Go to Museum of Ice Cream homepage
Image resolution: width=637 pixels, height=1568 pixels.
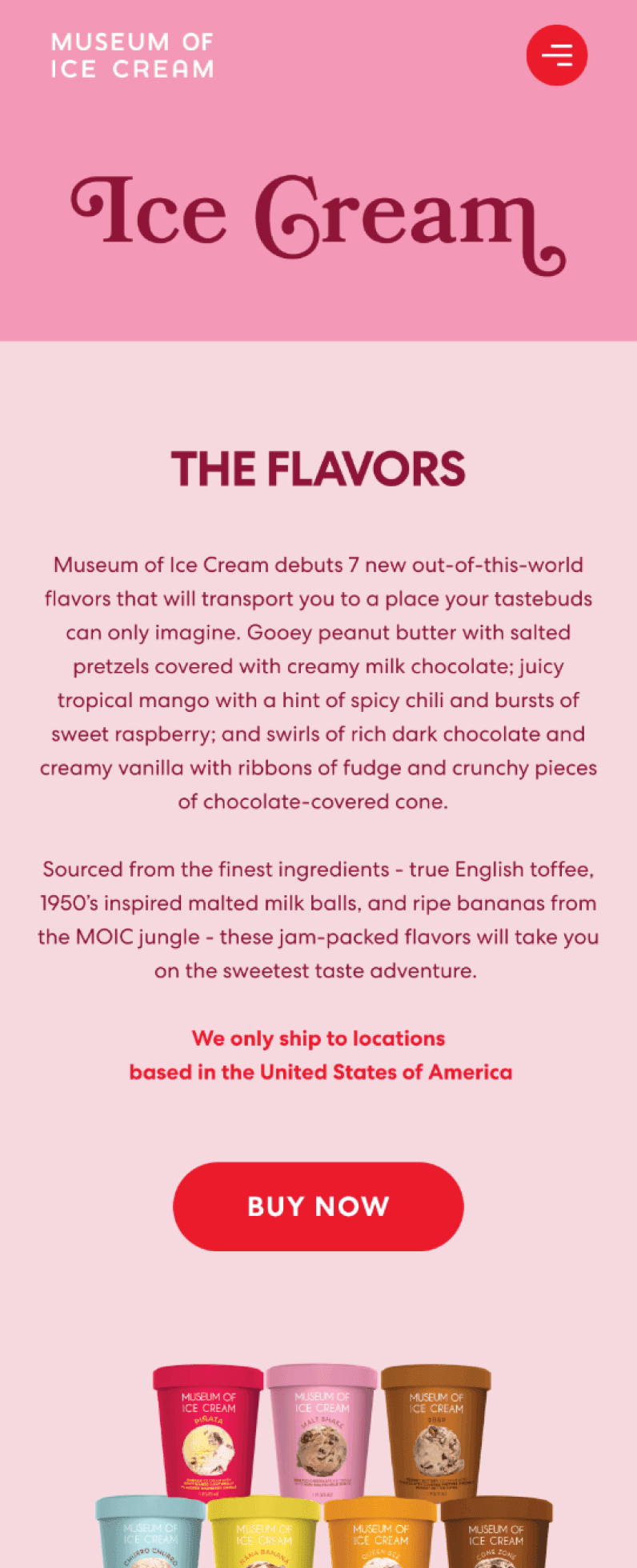(x=133, y=55)
